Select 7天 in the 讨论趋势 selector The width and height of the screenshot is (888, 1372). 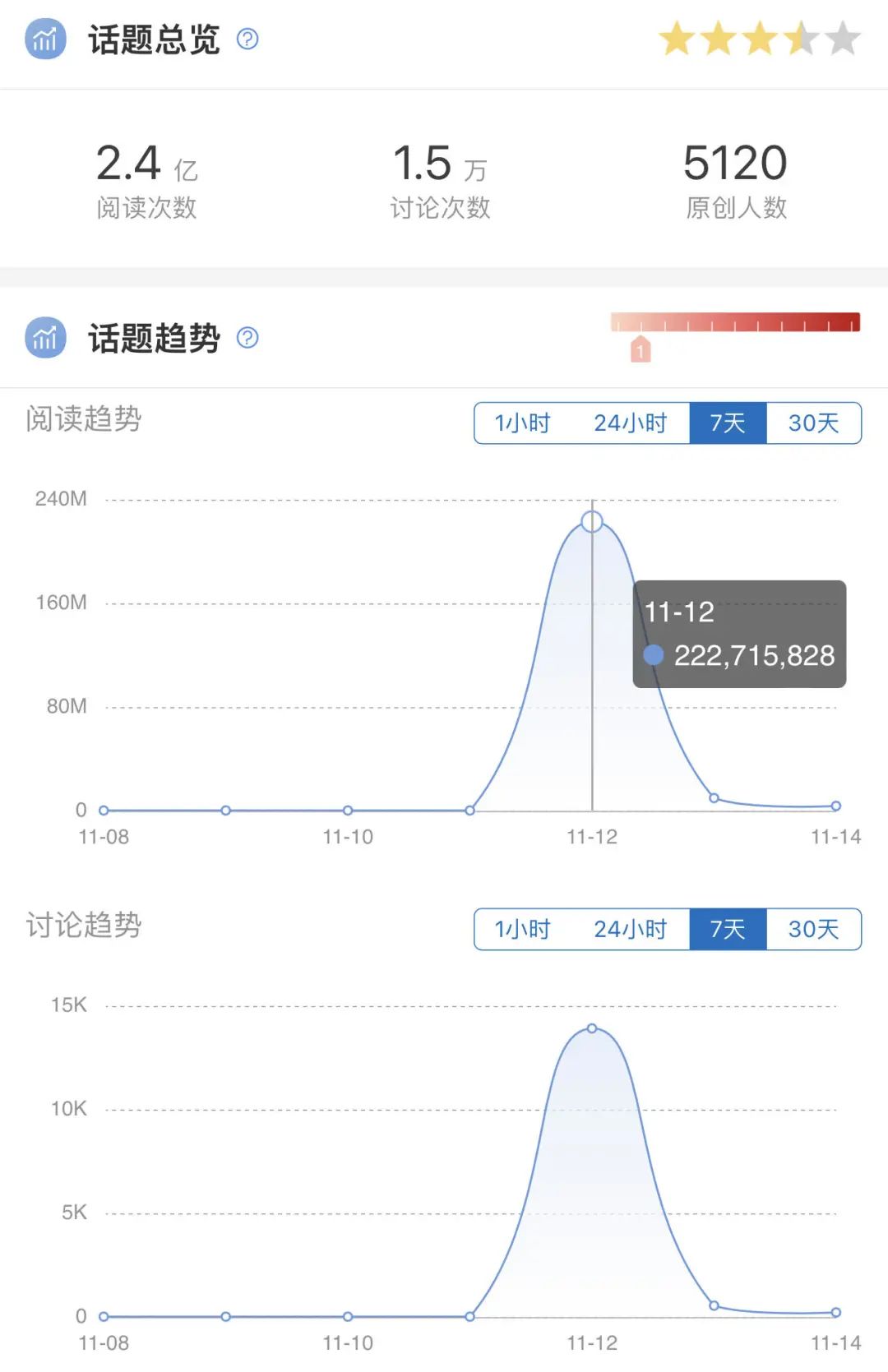point(727,929)
